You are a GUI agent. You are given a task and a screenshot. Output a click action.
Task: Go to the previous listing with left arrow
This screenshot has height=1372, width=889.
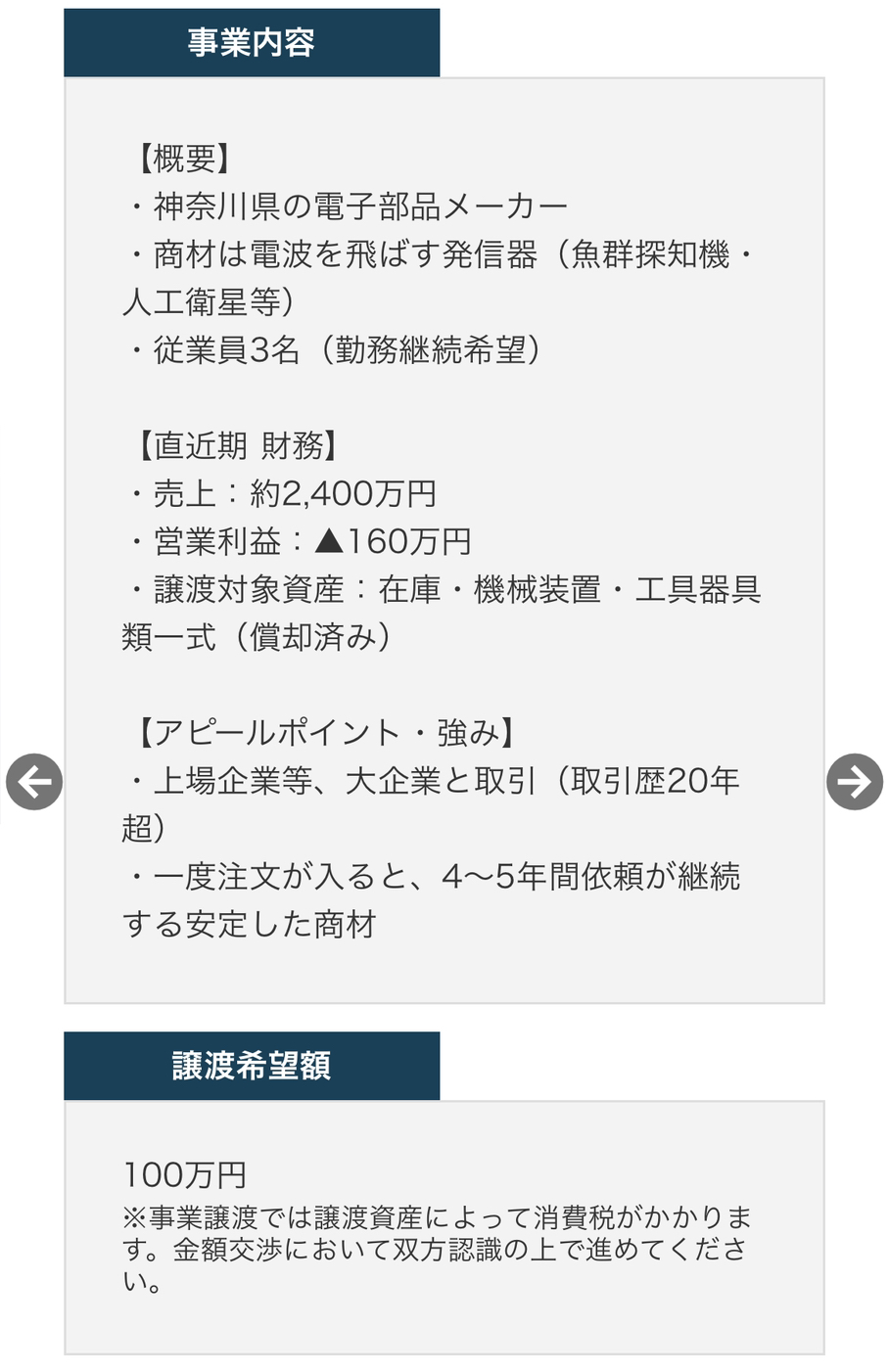click(34, 782)
